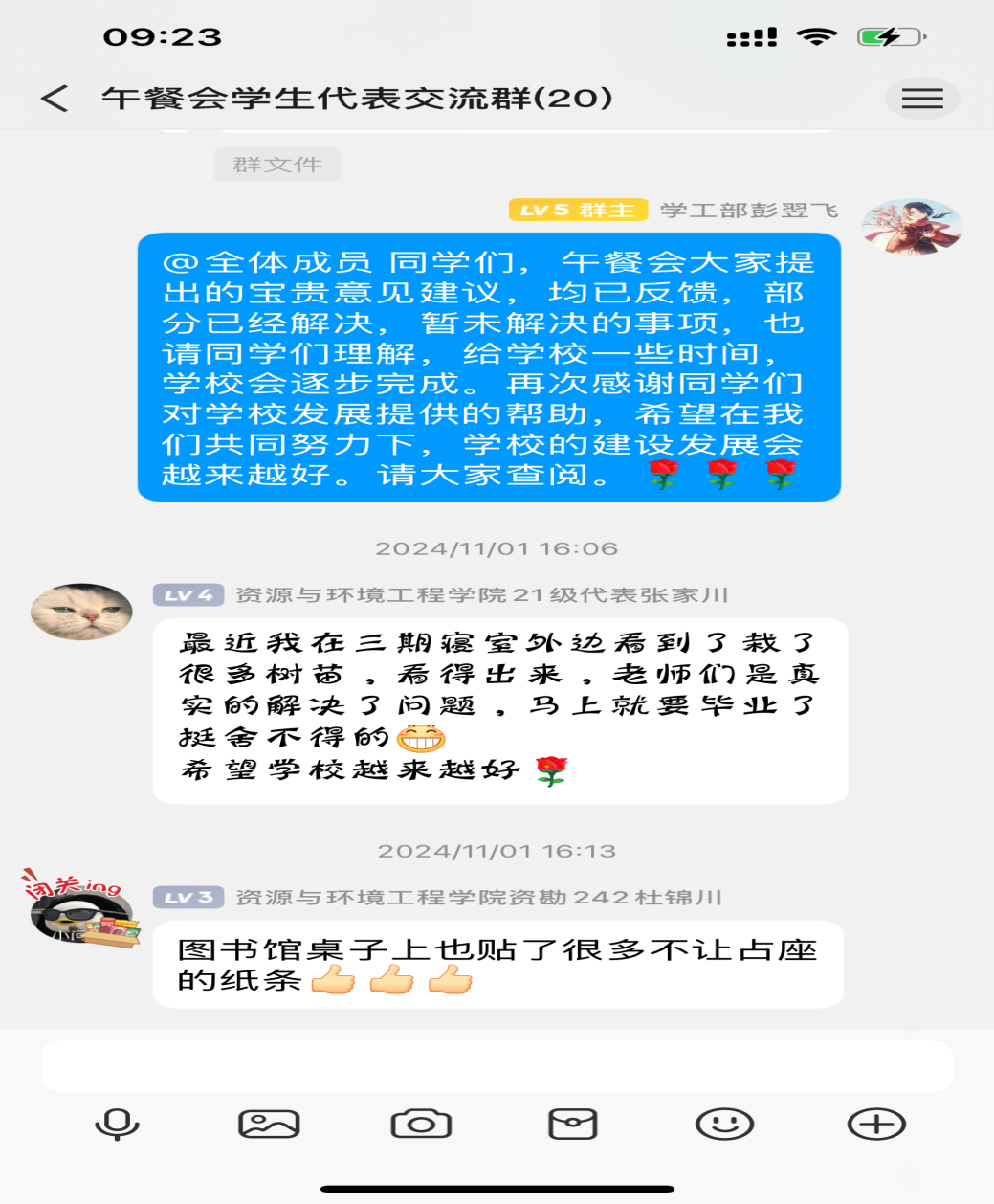Launch the camera to take a photo
Screen dimensions: 994x1204
tap(421, 1124)
